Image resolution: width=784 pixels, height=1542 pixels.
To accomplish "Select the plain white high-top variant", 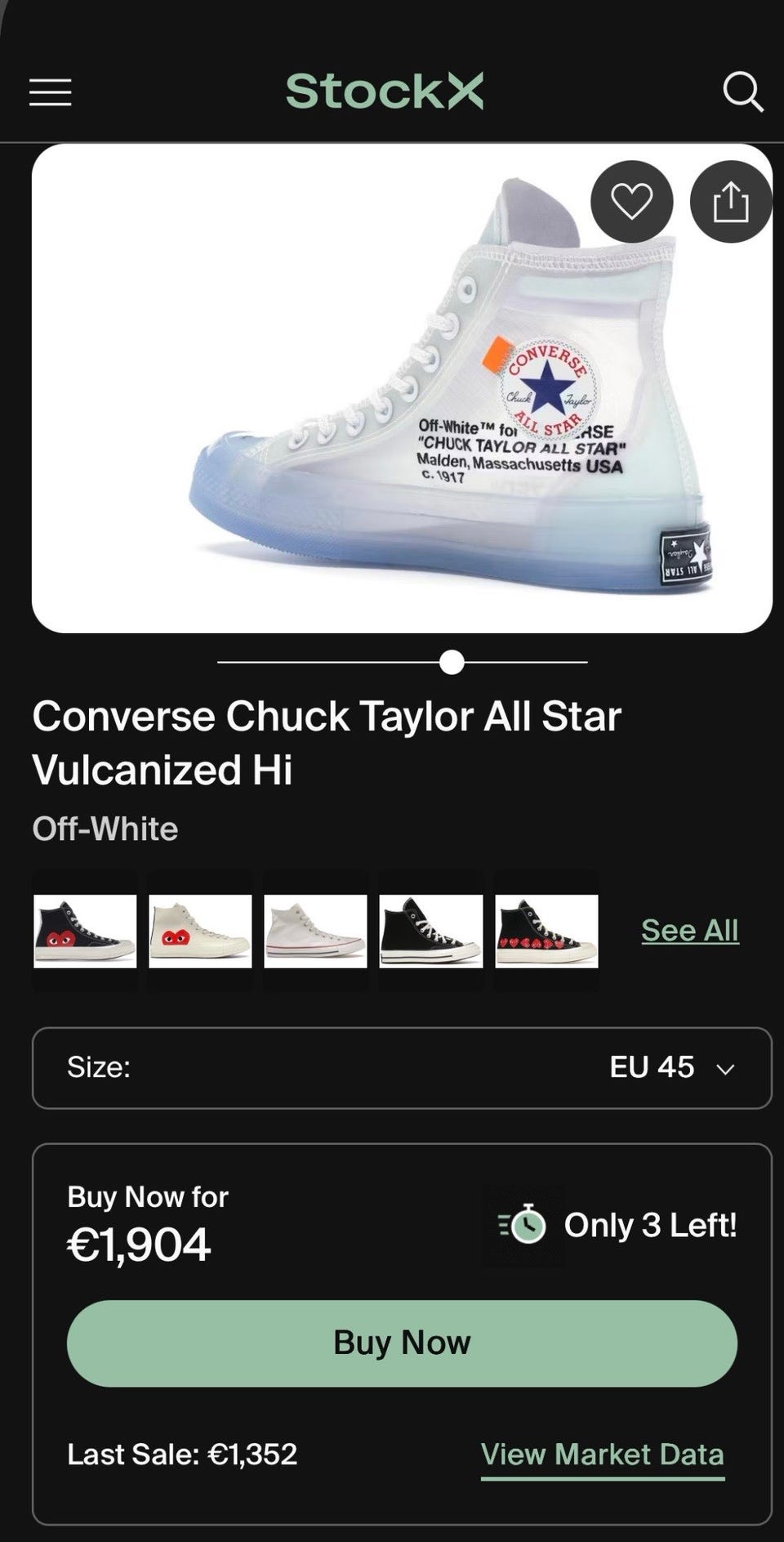I will (x=315, y=931).
